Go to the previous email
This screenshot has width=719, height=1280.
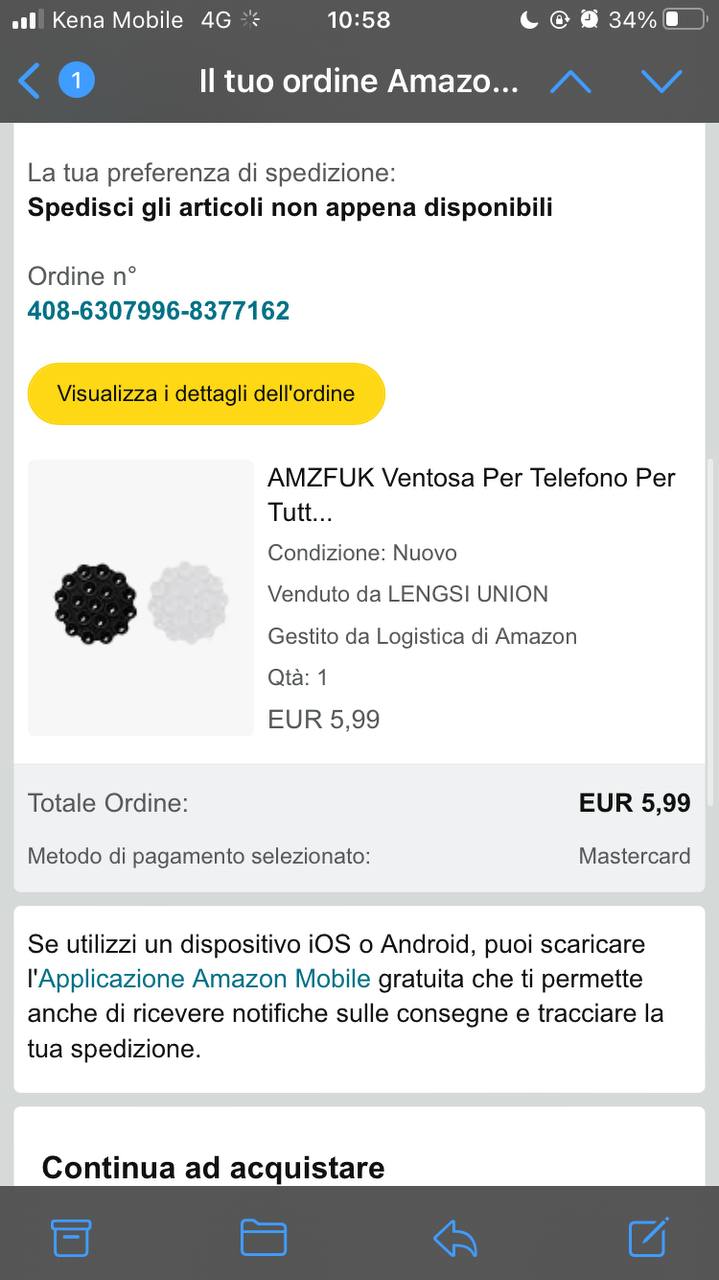click(x=570, y=81)
